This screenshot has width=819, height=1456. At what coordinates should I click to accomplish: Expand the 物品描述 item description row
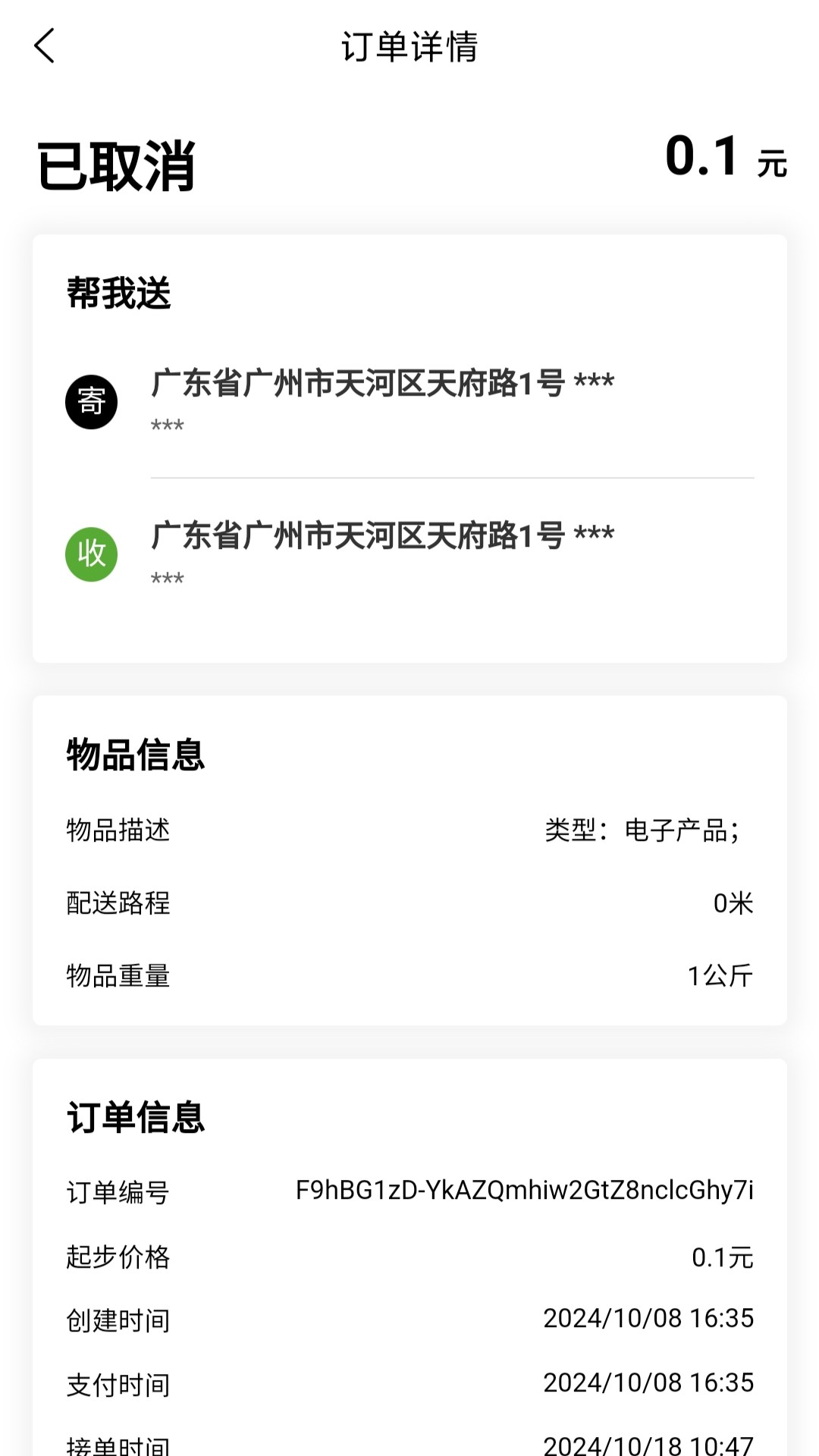point(118,830)
